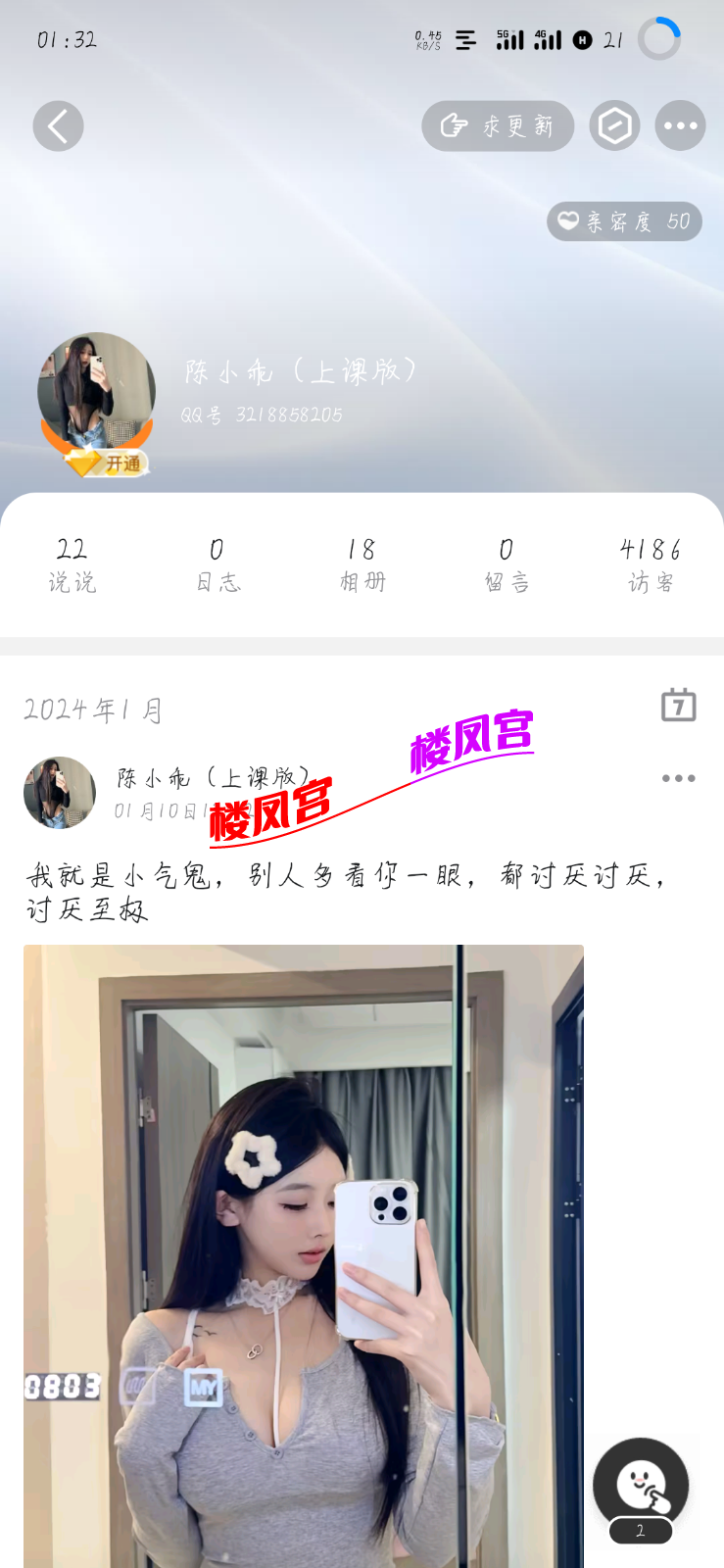Image resolution: width=724 pixels, height=1568 pixels.
Task: Open post options via the ellipsis on the post
Action: pyautogui.click(x=677, y=778)
